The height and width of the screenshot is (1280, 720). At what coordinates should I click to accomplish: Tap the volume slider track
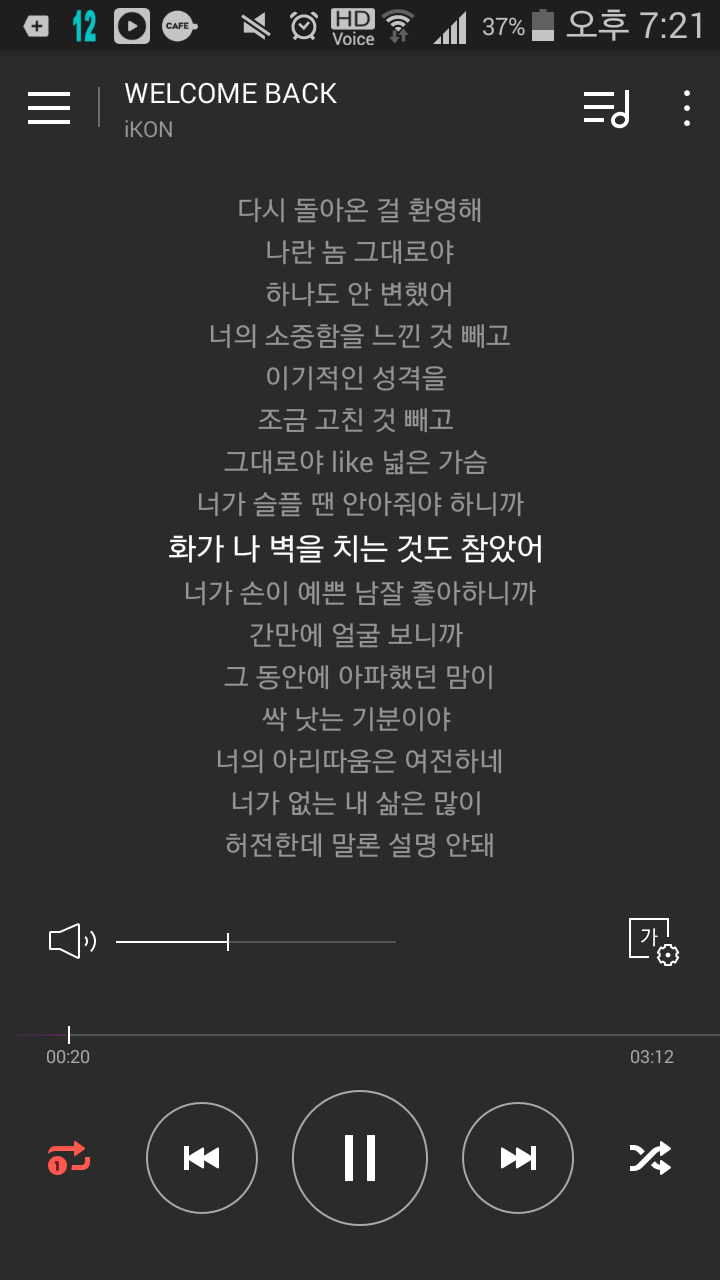click(x=256, y=941)
